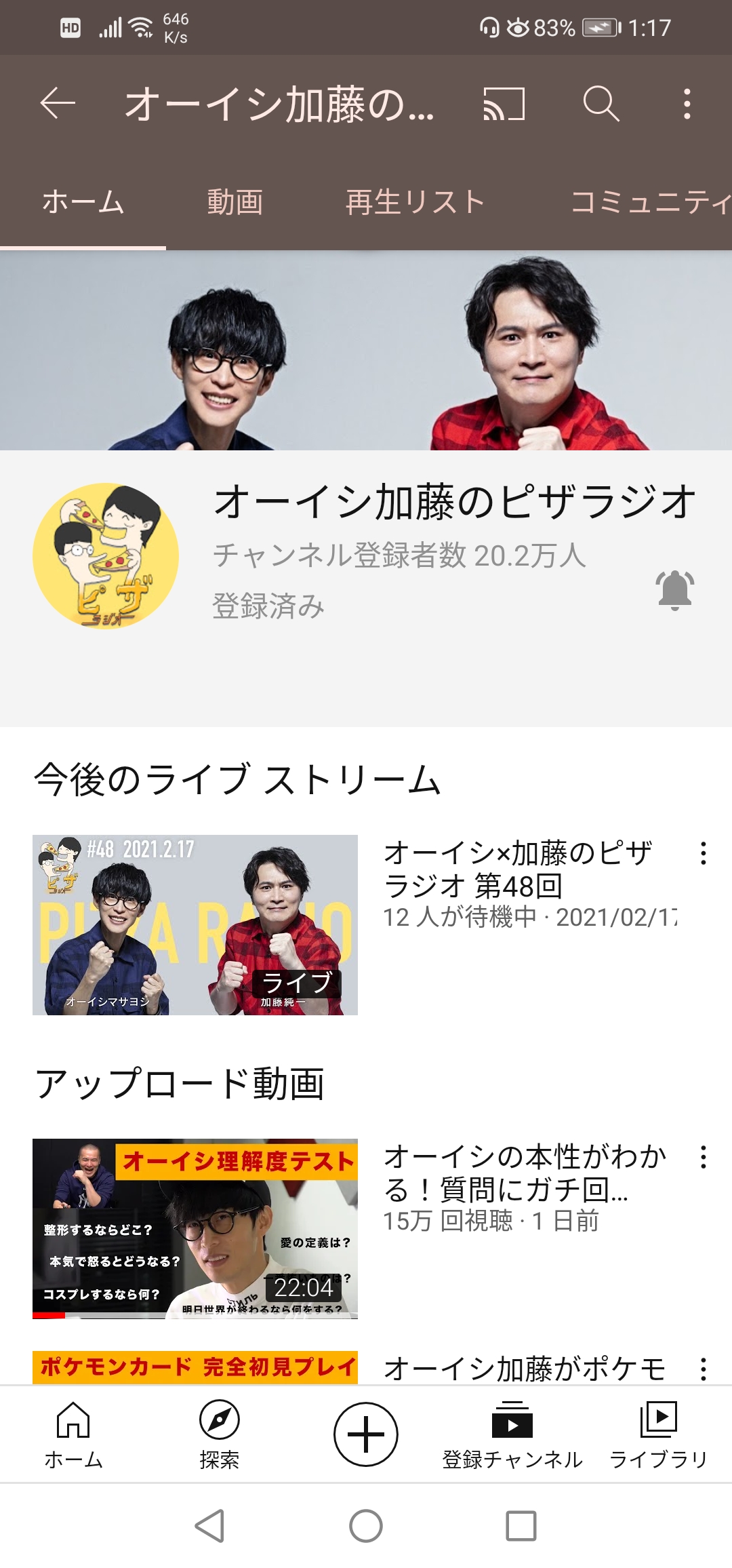The image size is (732, 1568).
Task: Go to the ホーム bottom tab
Action: tap(73, 1434)
